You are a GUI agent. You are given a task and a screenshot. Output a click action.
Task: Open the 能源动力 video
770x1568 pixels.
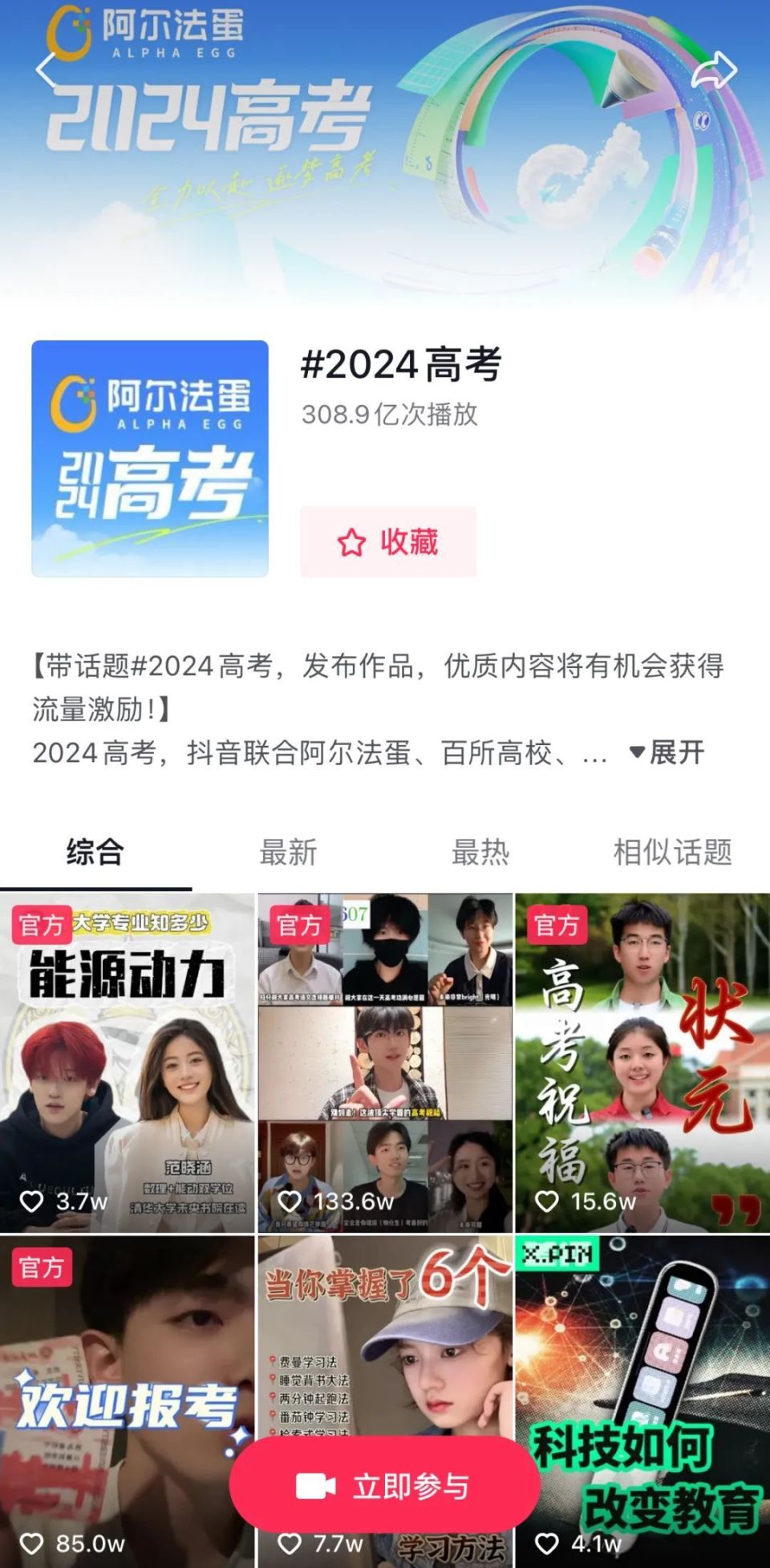[127, 1063]
